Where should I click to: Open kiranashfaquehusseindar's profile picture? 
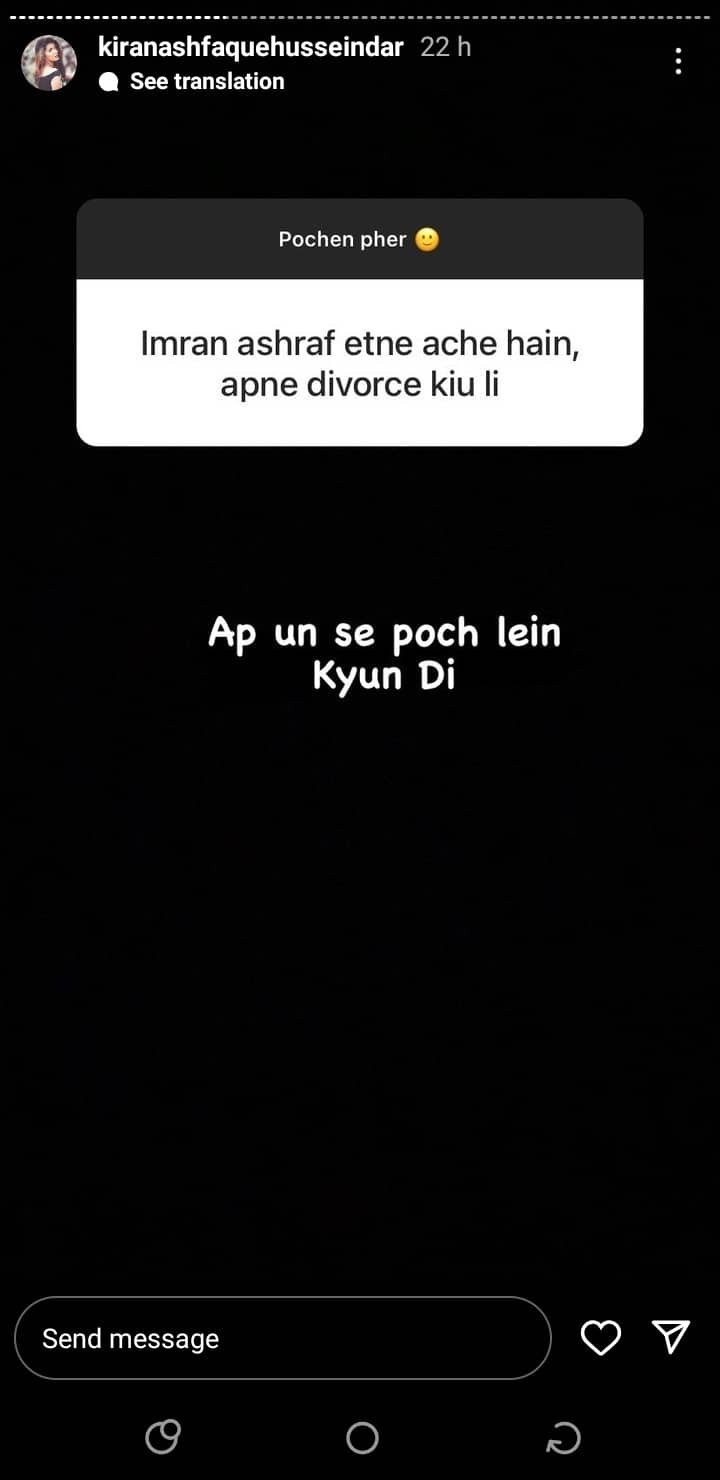[x=49, y=63]
